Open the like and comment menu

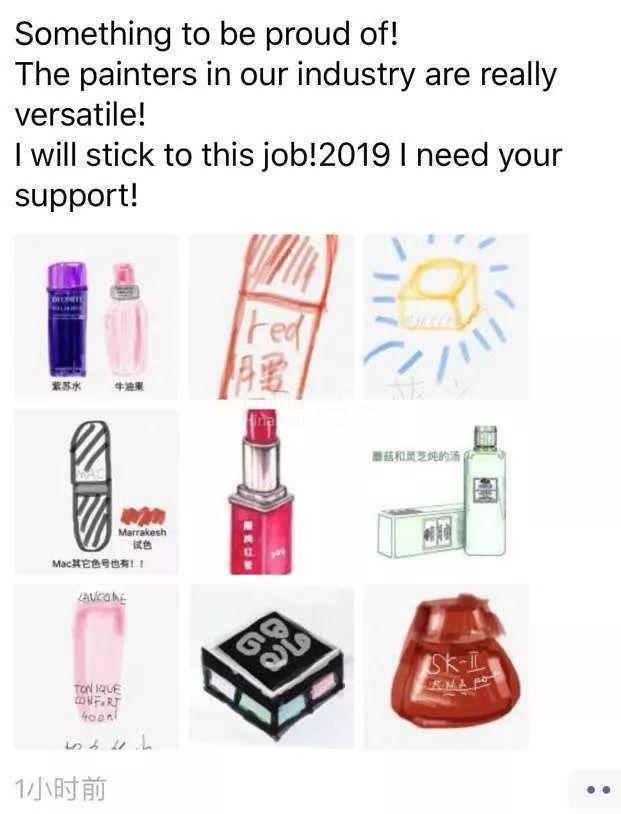click(x=597, y=790)
